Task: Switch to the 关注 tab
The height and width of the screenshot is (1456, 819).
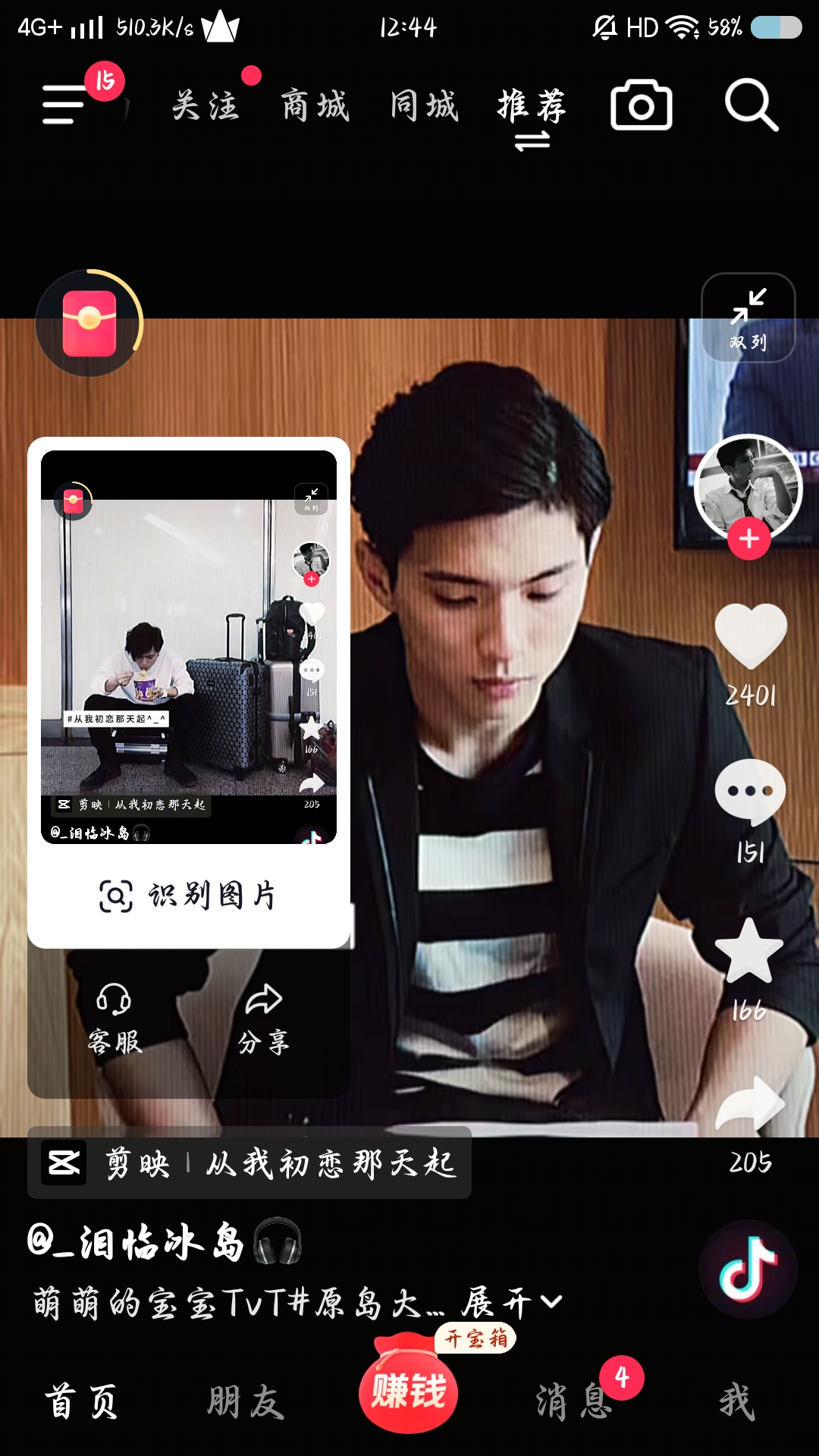Action: point(205,105)
